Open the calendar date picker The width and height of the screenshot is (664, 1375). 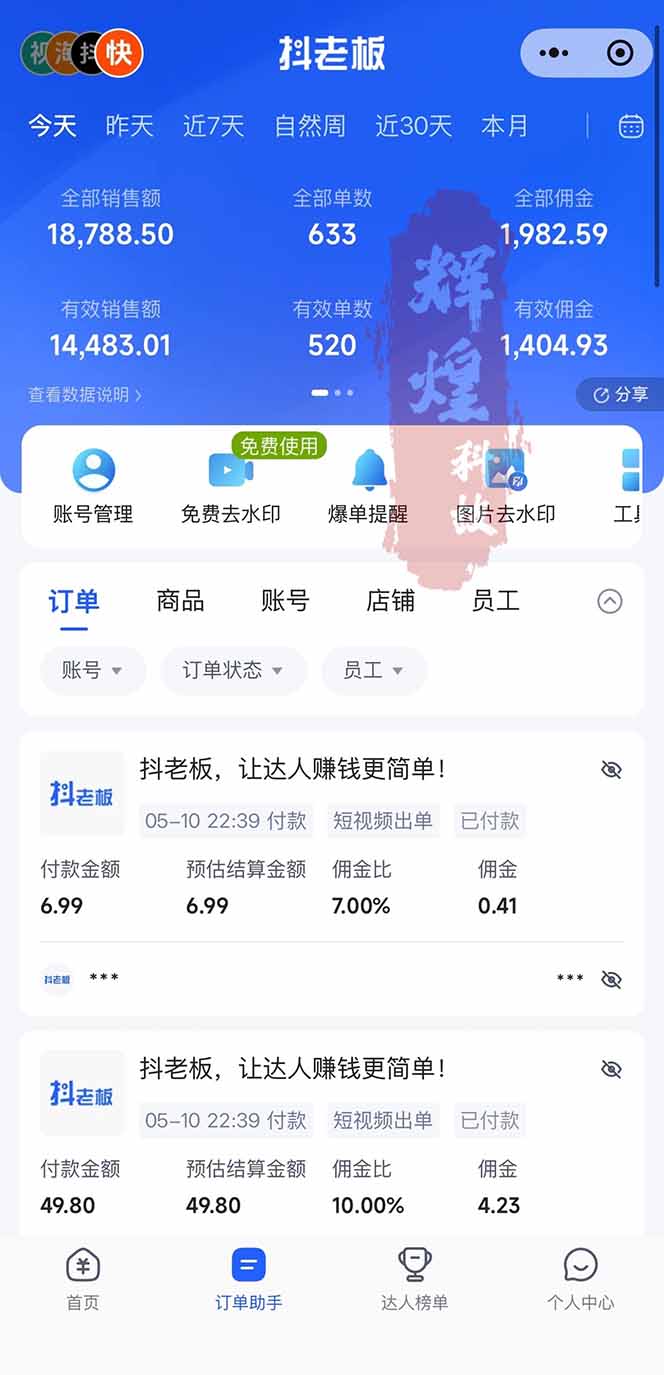pos(631,126)
